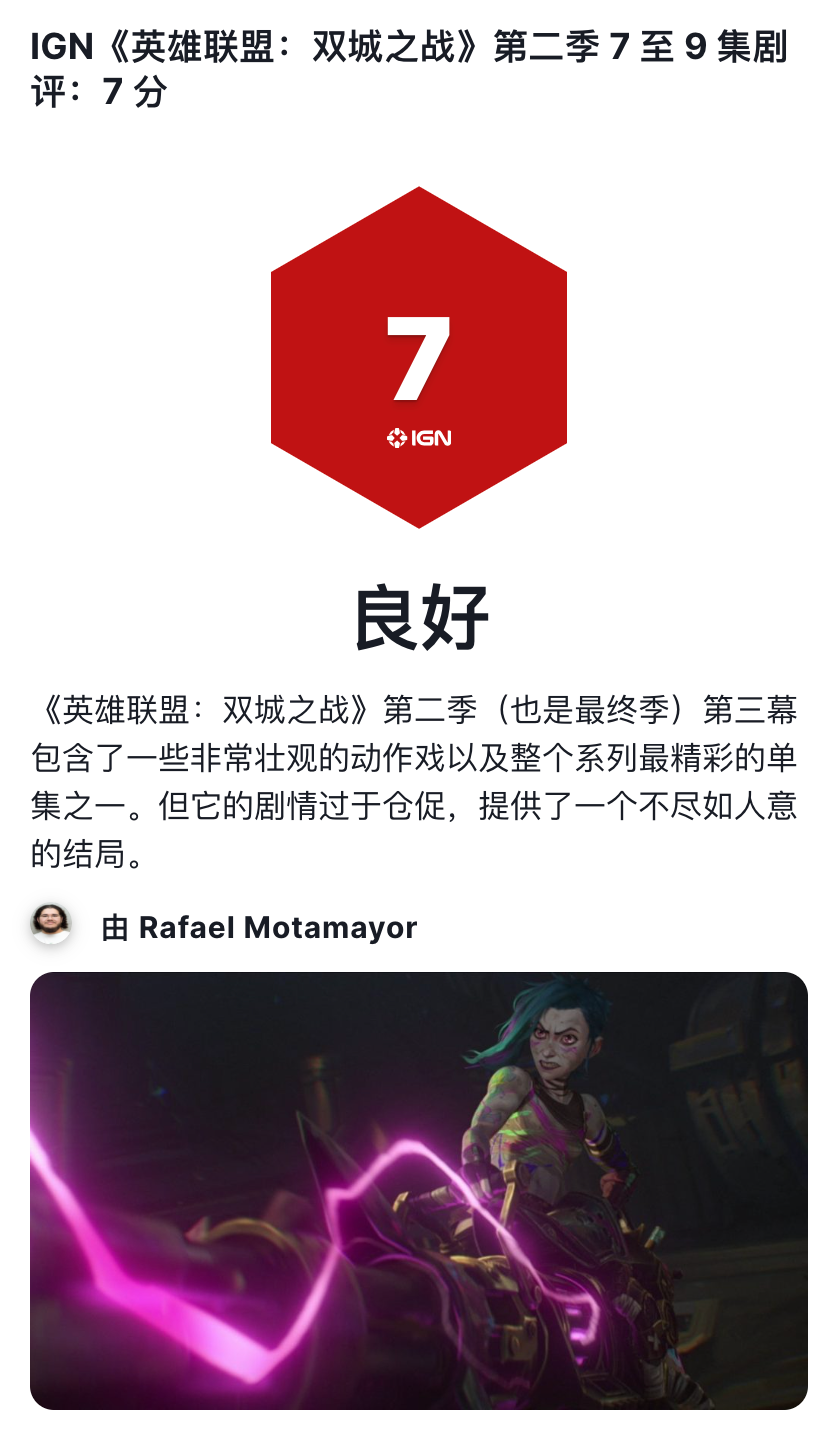Open author Rafael Motamayor's profile
836x1430 pixels.
point(277,928)
